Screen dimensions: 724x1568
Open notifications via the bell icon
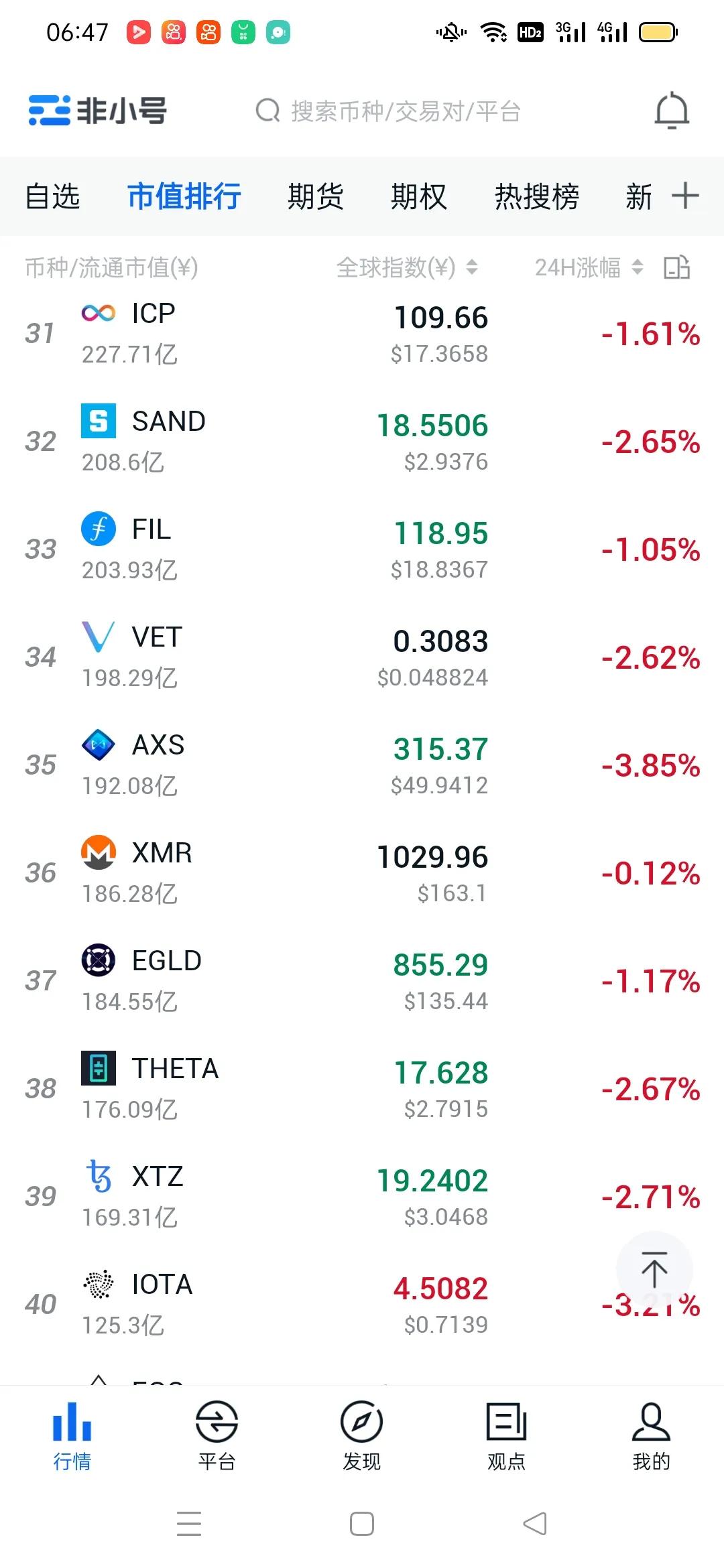[672, 111]
